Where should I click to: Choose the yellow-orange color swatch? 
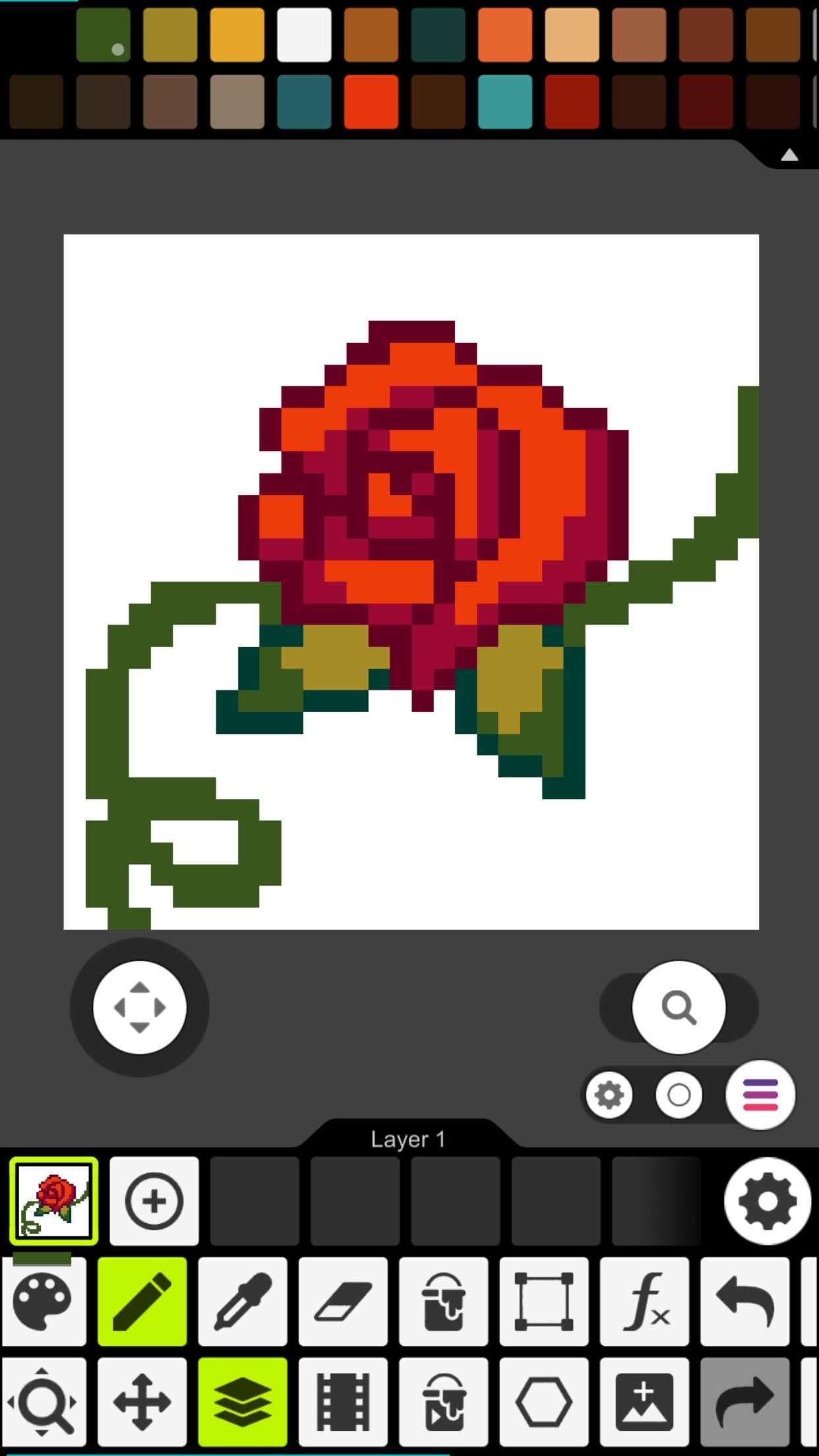[x=237, y=35]
